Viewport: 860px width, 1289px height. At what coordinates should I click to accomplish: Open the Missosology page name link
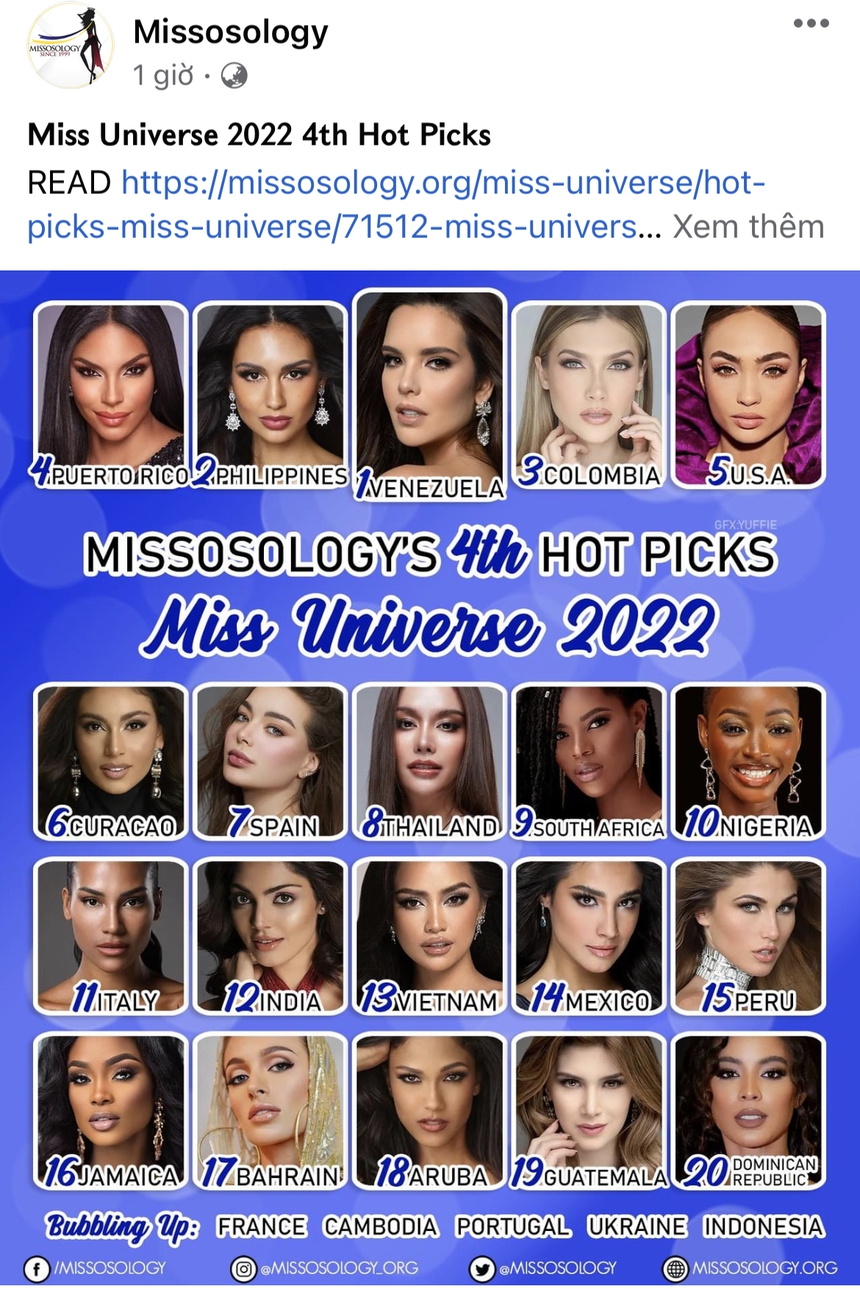coord(230,31)
